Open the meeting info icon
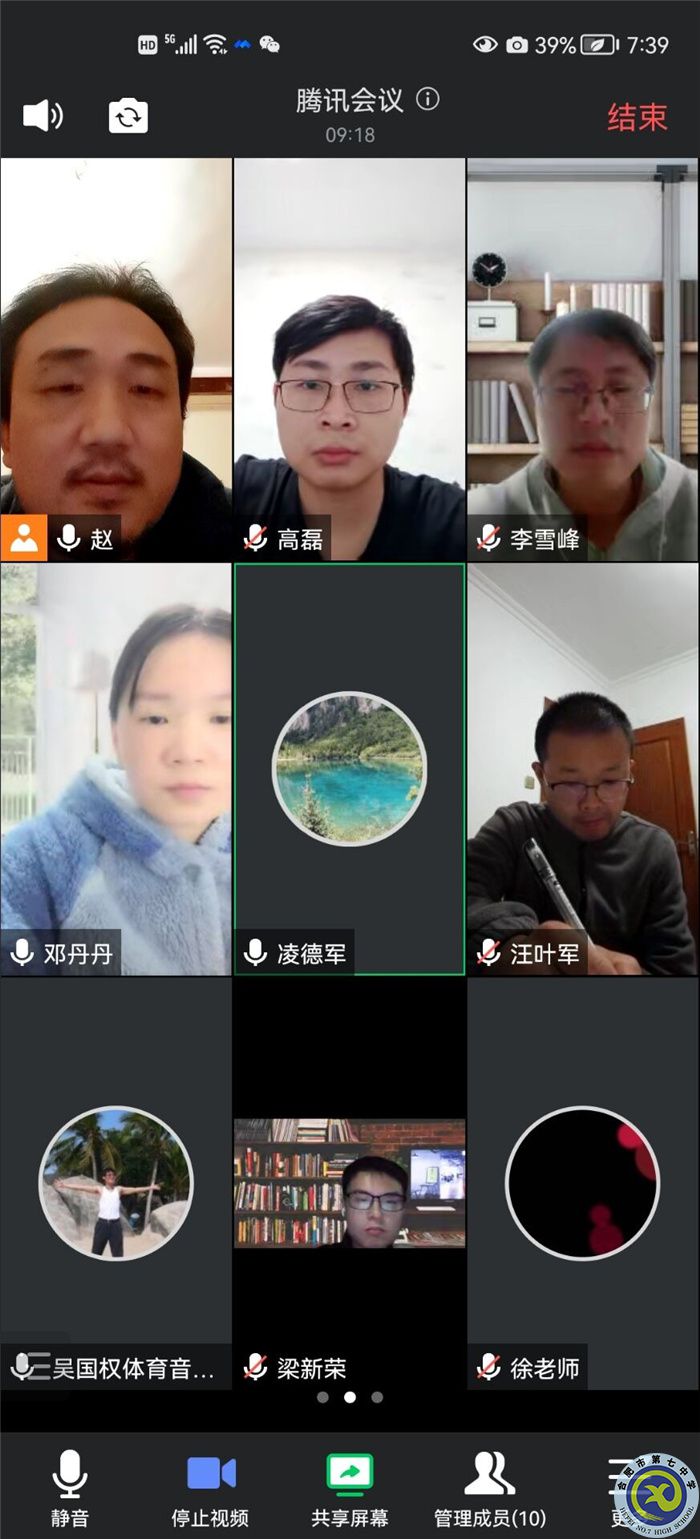The width and height of the screenshot is (700, 1539). [428, 99]
